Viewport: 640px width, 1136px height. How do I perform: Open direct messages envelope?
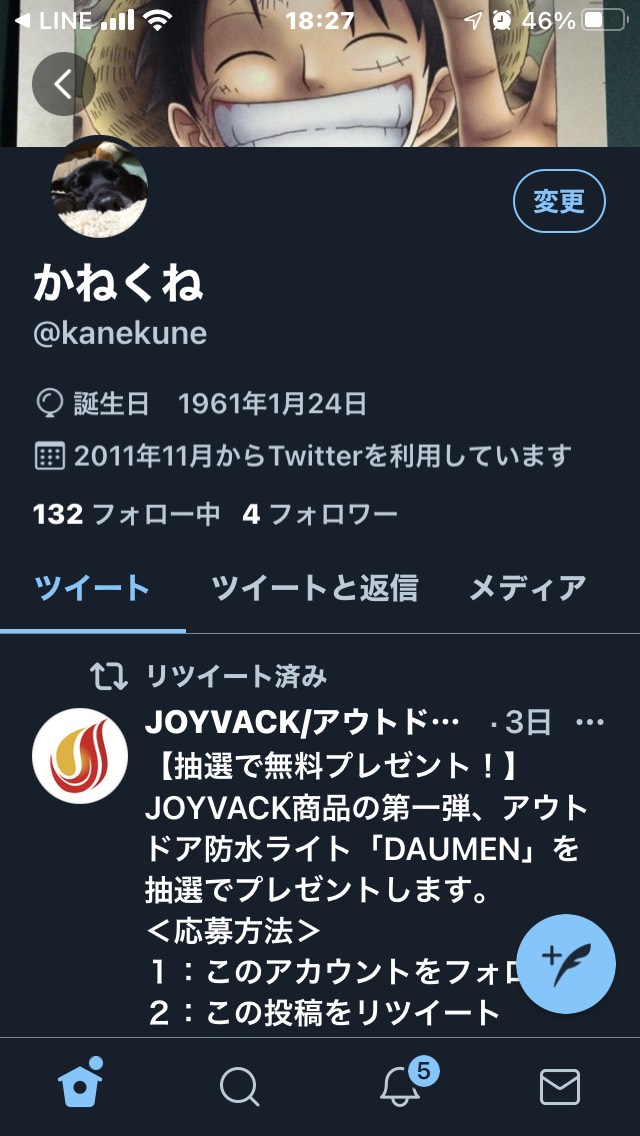click(560, 1087)
